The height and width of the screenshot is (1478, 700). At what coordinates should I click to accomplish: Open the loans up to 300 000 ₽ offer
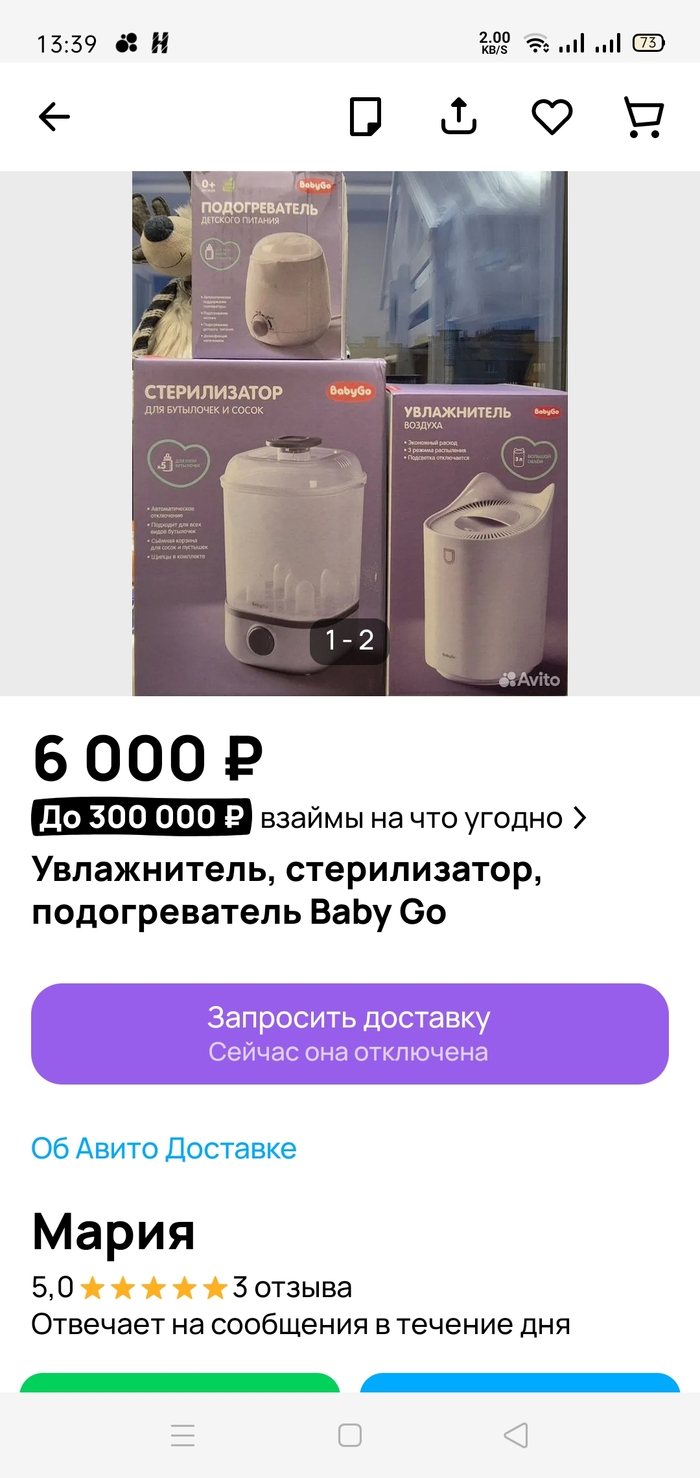point(310,818)
